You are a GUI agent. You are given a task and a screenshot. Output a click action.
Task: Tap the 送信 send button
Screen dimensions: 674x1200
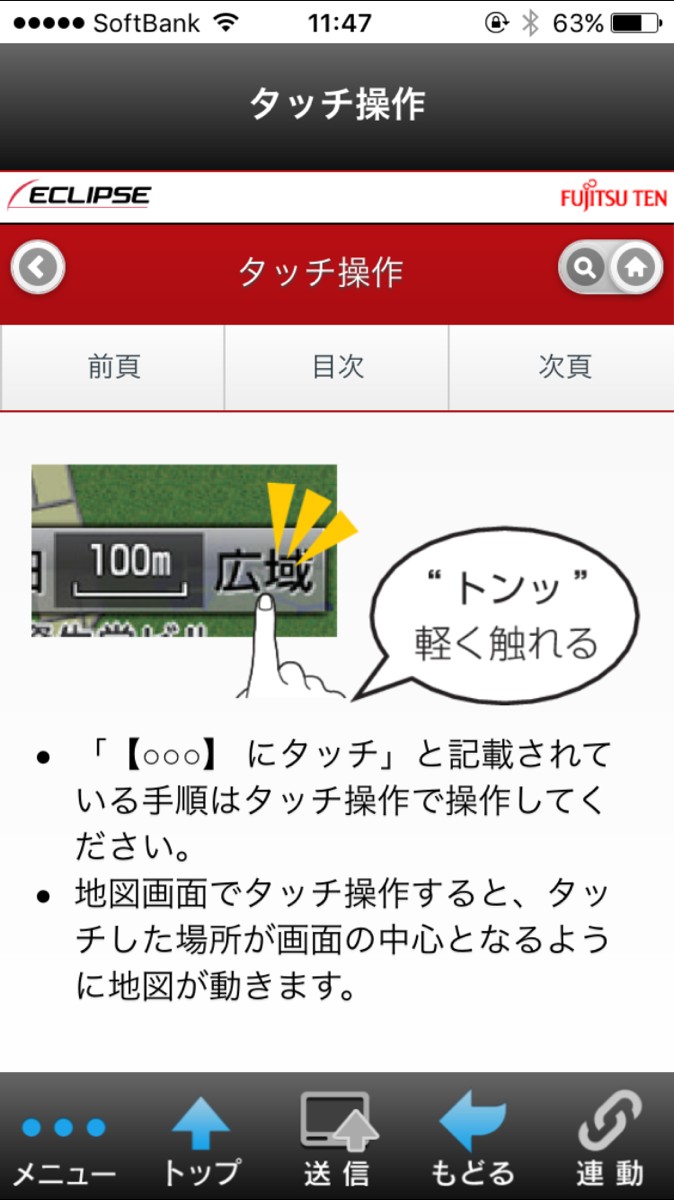[x=337, y=1140]
